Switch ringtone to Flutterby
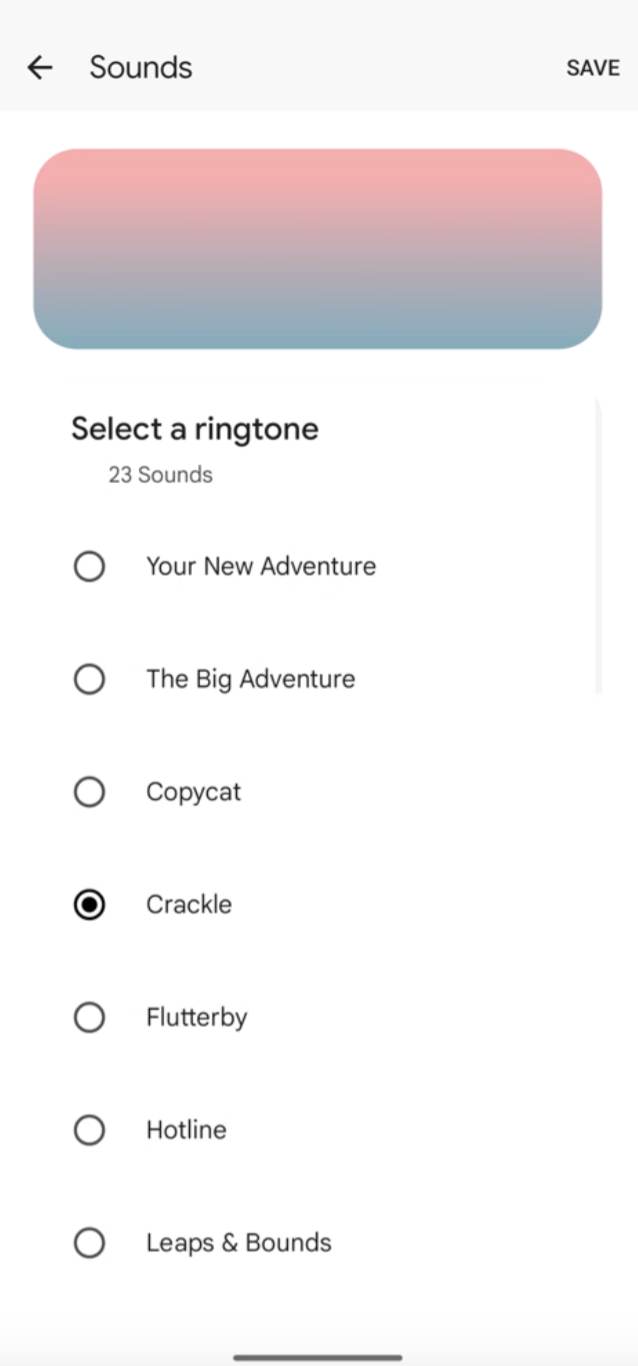Viewport: 638px width, 1366px height. [x=319, y=1018]
